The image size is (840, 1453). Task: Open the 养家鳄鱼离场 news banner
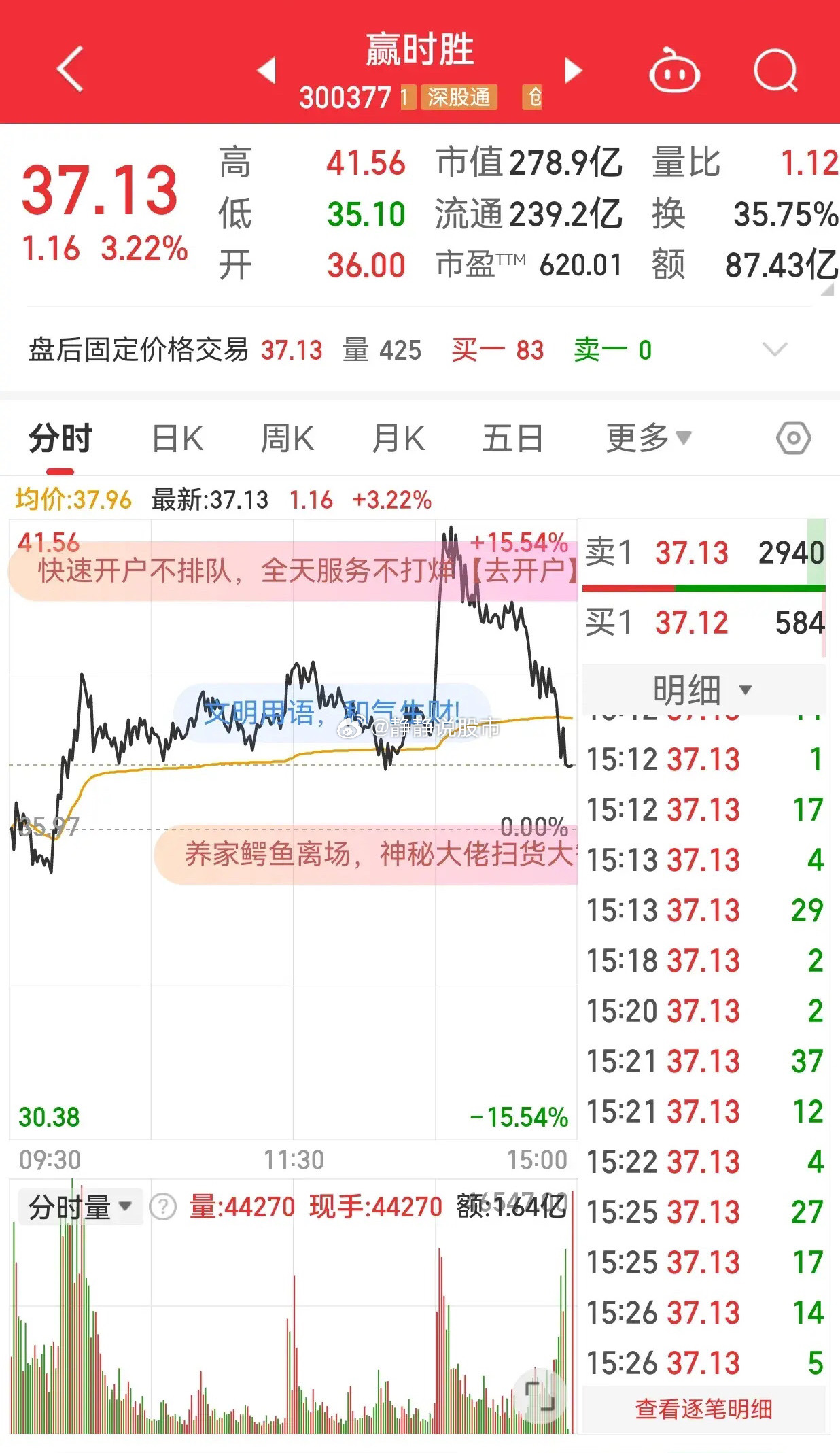tap(366, 855)
